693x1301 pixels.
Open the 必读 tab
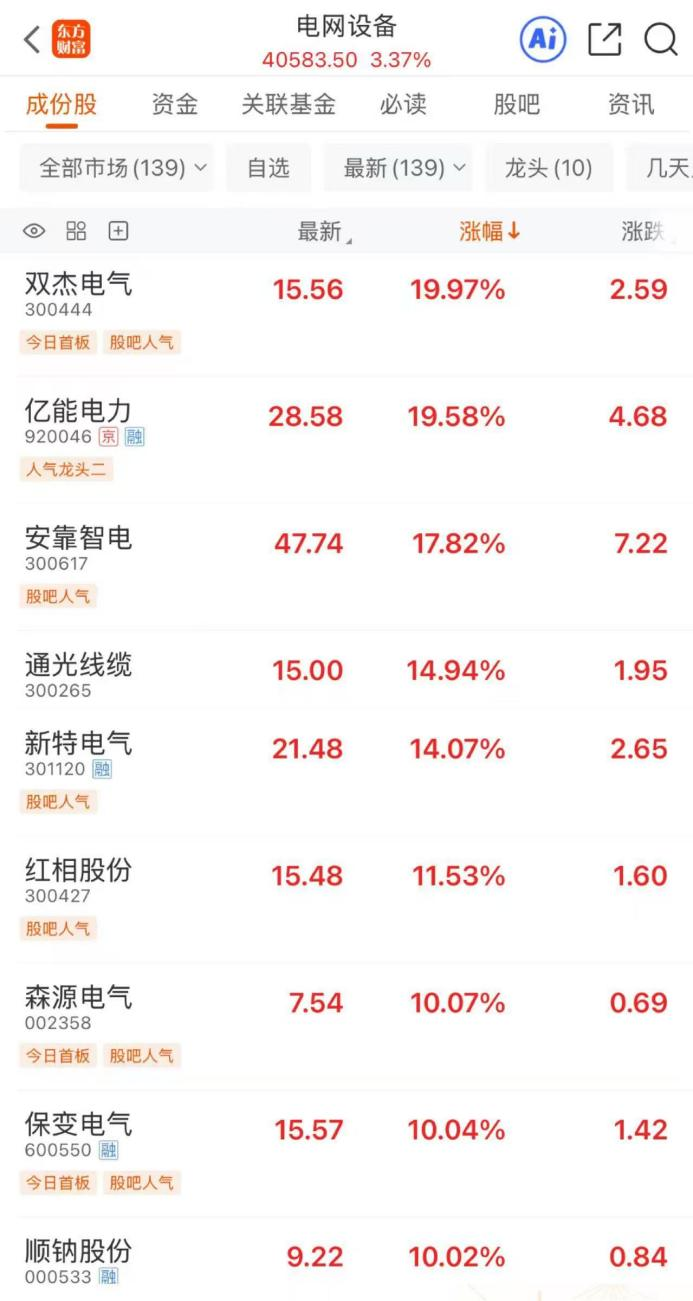pos(403,104)
